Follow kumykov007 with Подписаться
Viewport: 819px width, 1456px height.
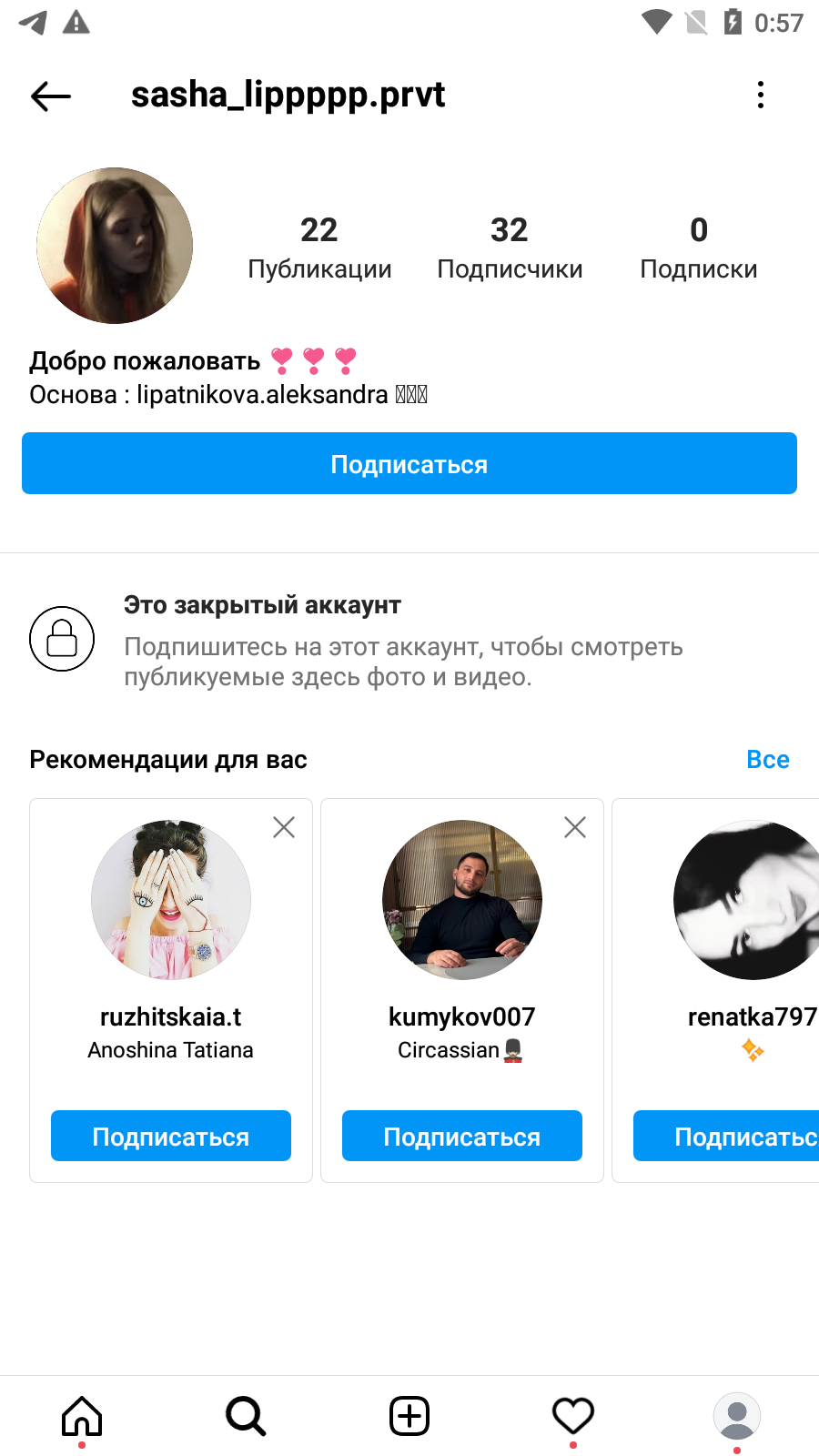click(x=462, y=1136)
